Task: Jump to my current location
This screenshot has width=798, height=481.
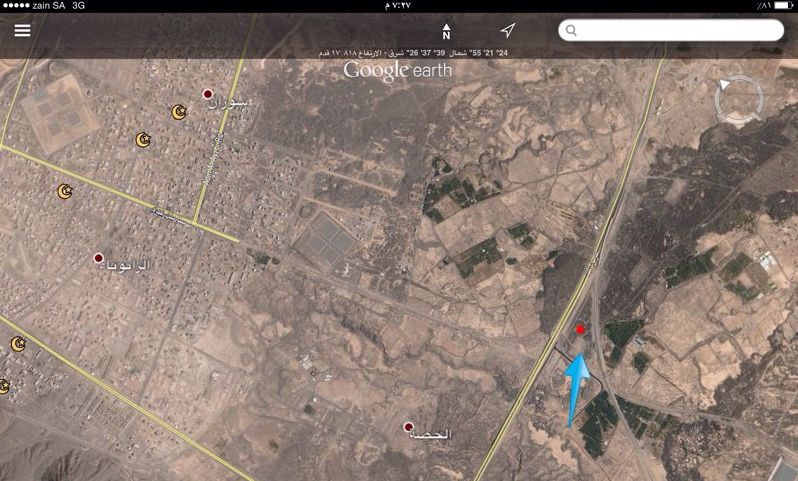Action: 508,30
